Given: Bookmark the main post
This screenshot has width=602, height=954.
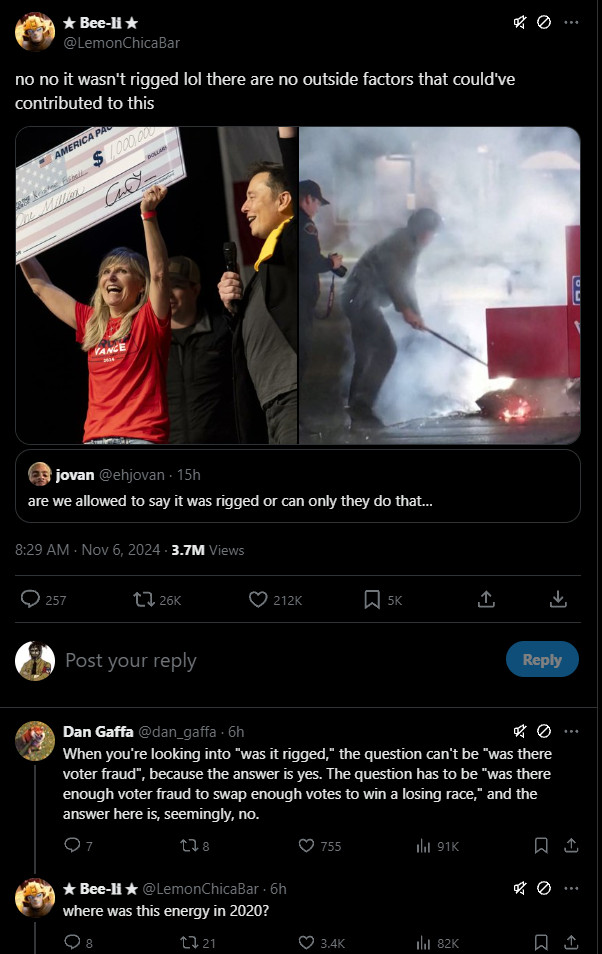Looking at the screenshot, I should (371, 599).
